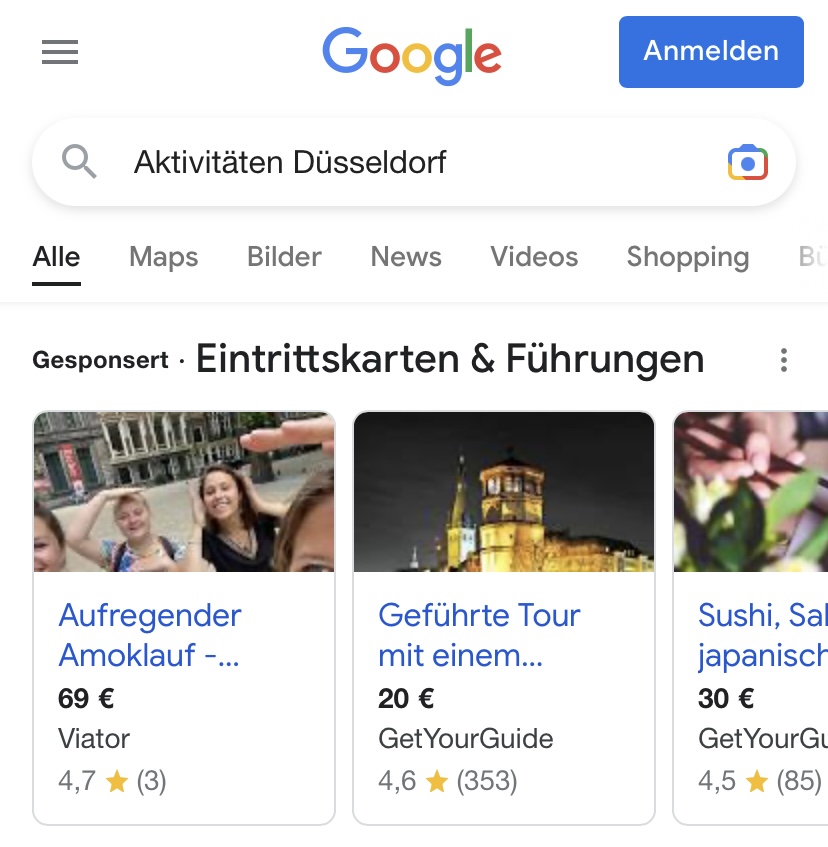Viewport: 828px width, 847px height.
Task: Switch to the Bilder tab
Action: pos(284,257)
